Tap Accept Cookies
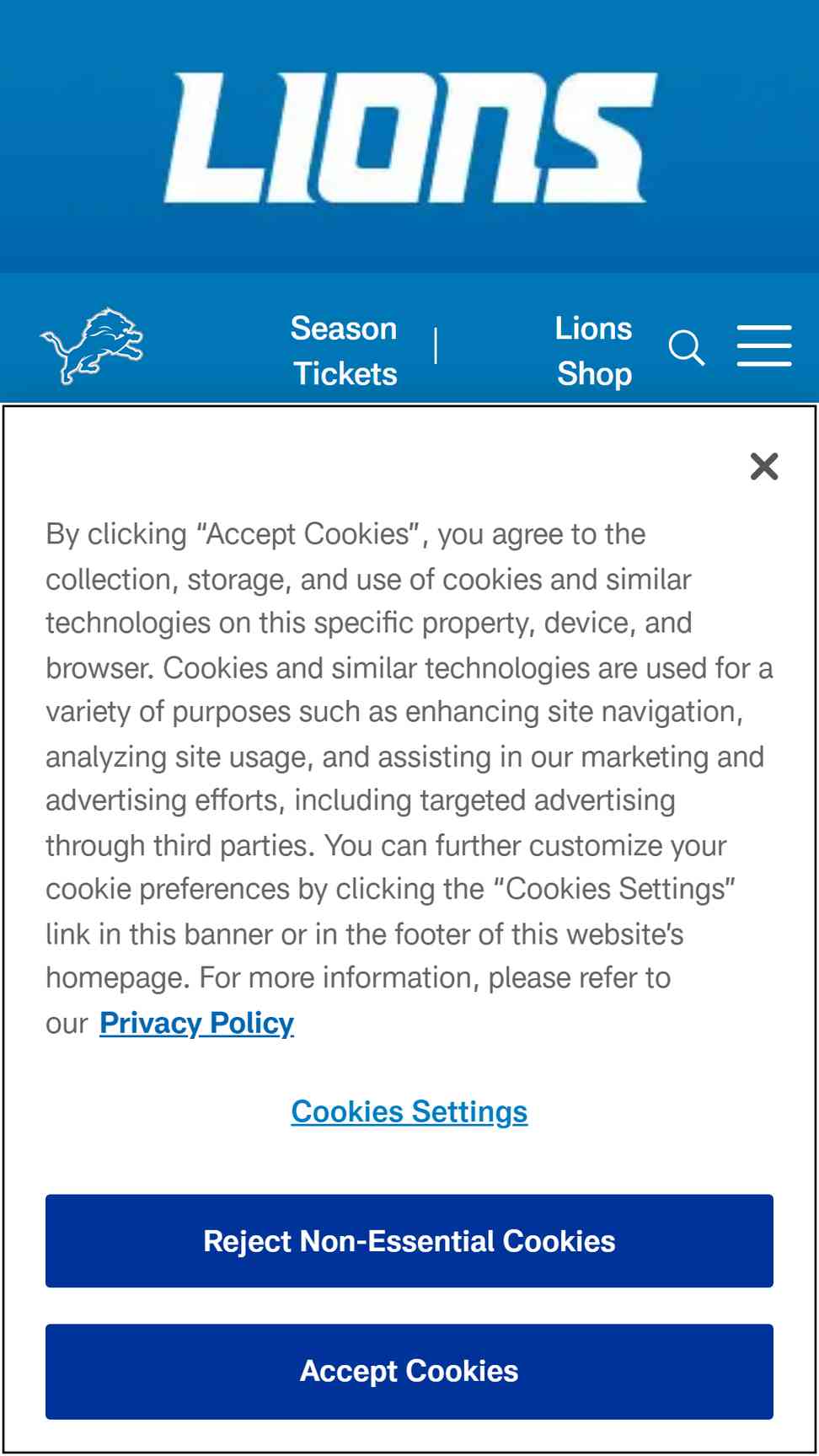 (x=409, y=1371)
